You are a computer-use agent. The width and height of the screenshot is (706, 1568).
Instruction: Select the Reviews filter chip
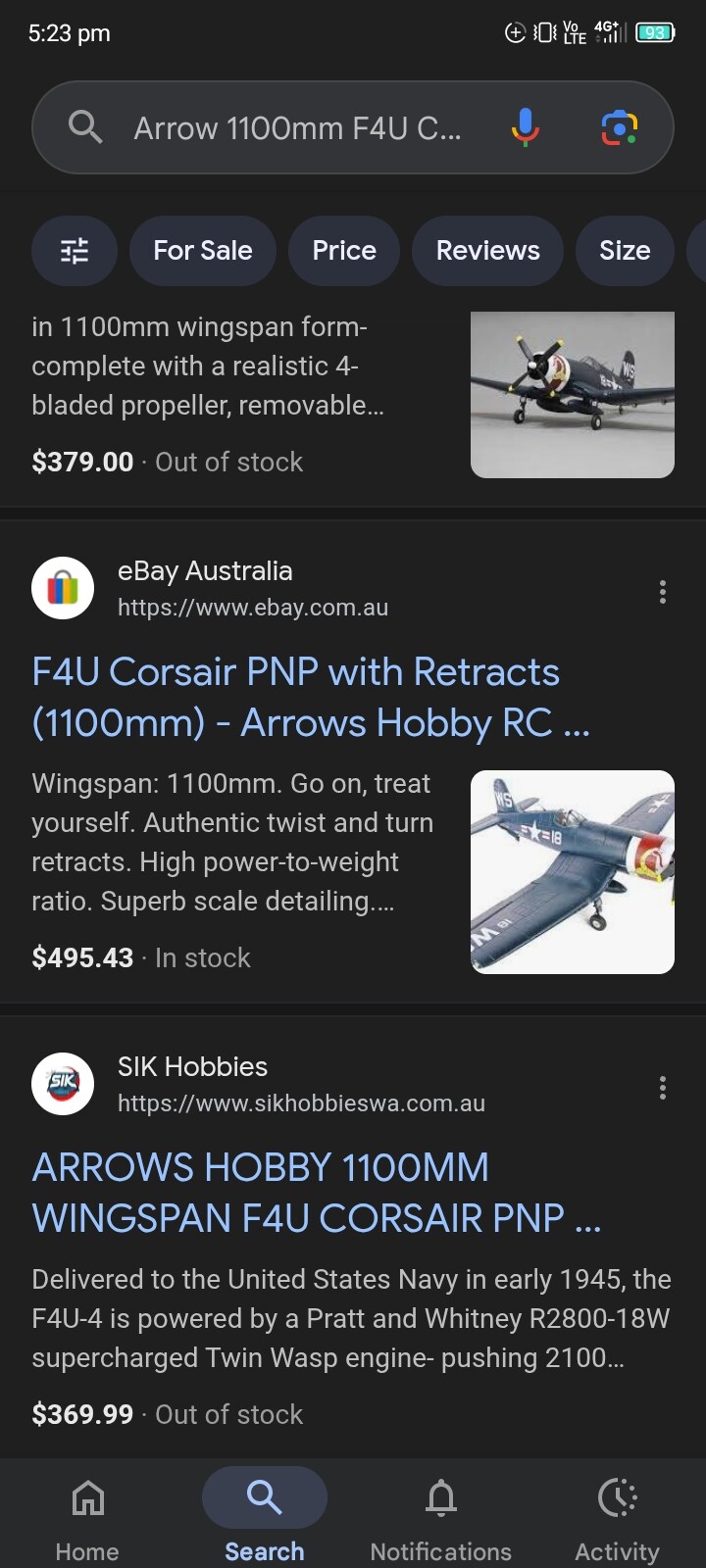click(x=487, y=251)
